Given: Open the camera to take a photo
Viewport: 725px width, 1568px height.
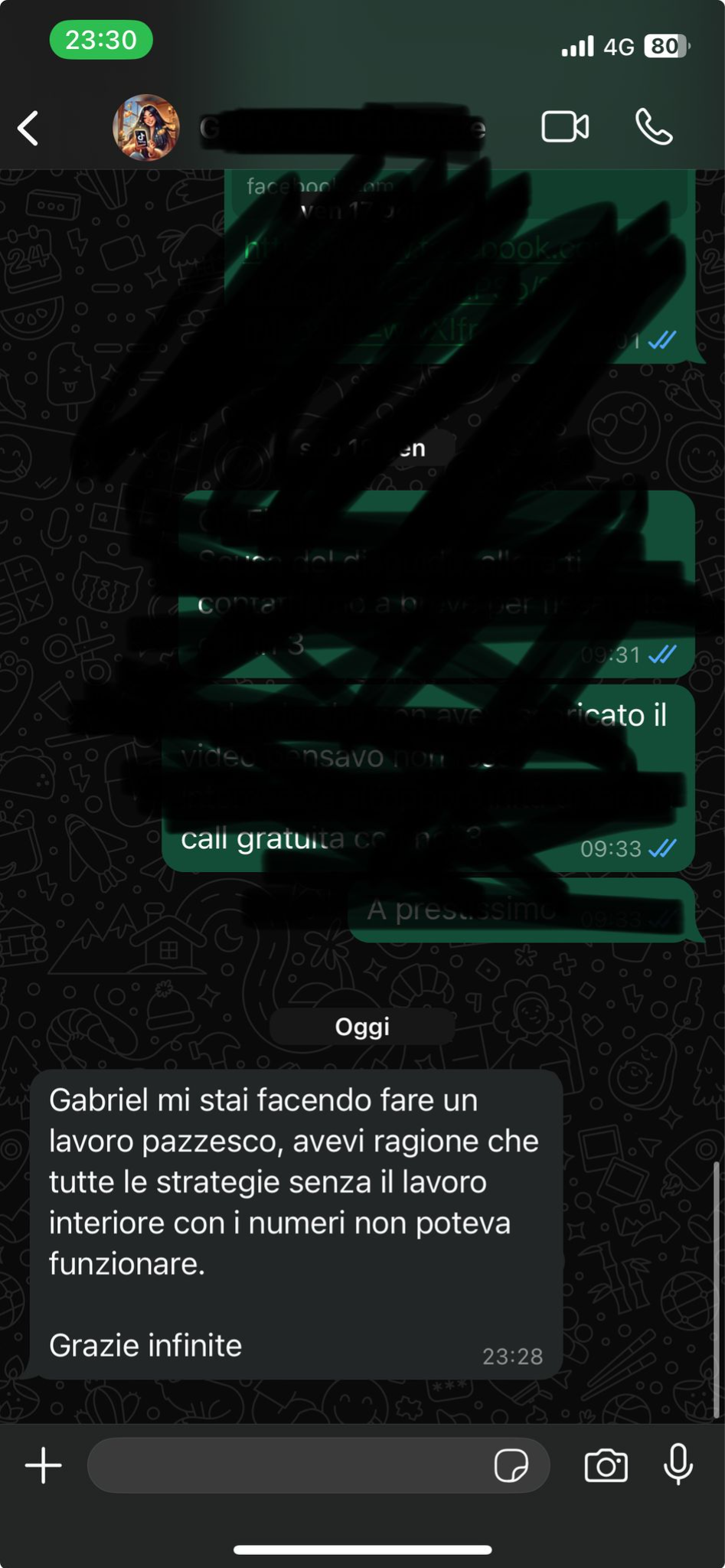Looking at the screenshot, I should pos(606,1465).
